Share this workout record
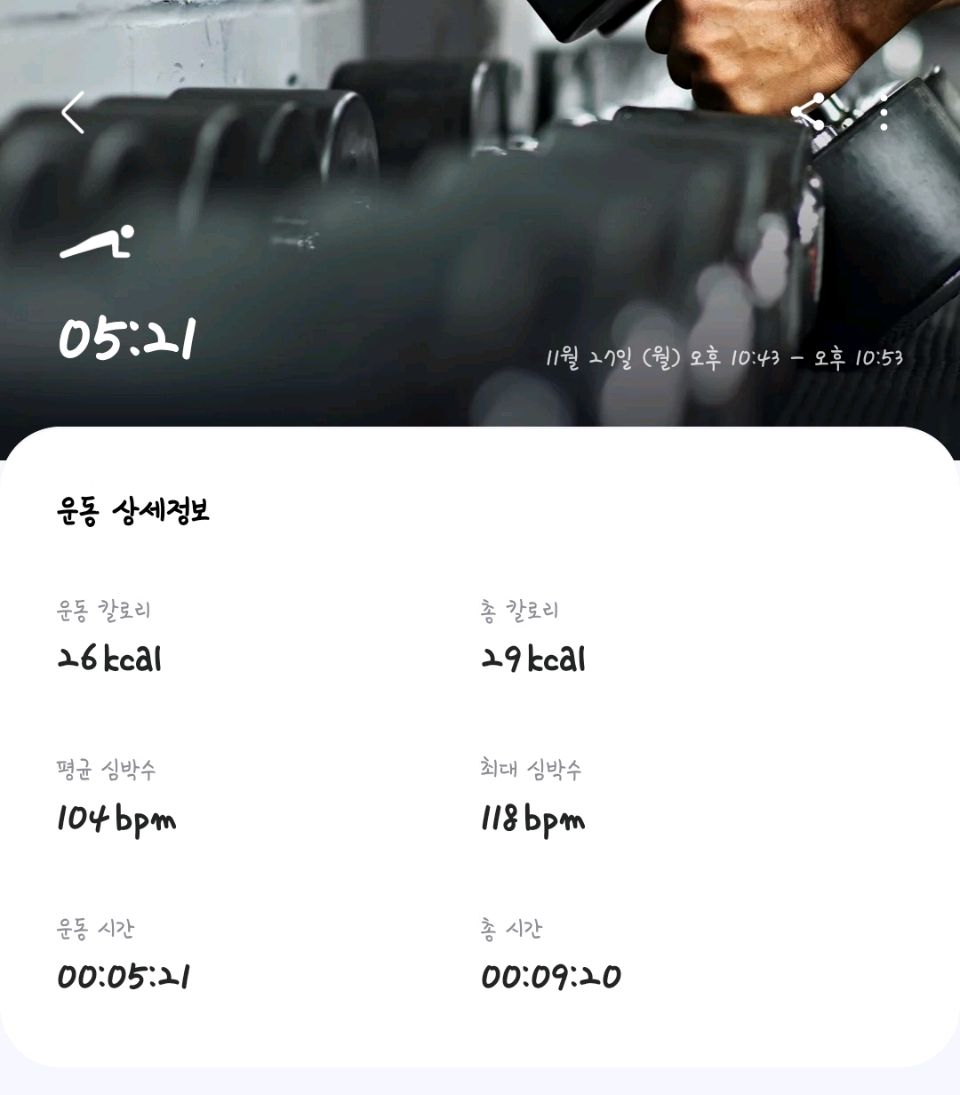The image size is (960, 1095). click(808, 113)
